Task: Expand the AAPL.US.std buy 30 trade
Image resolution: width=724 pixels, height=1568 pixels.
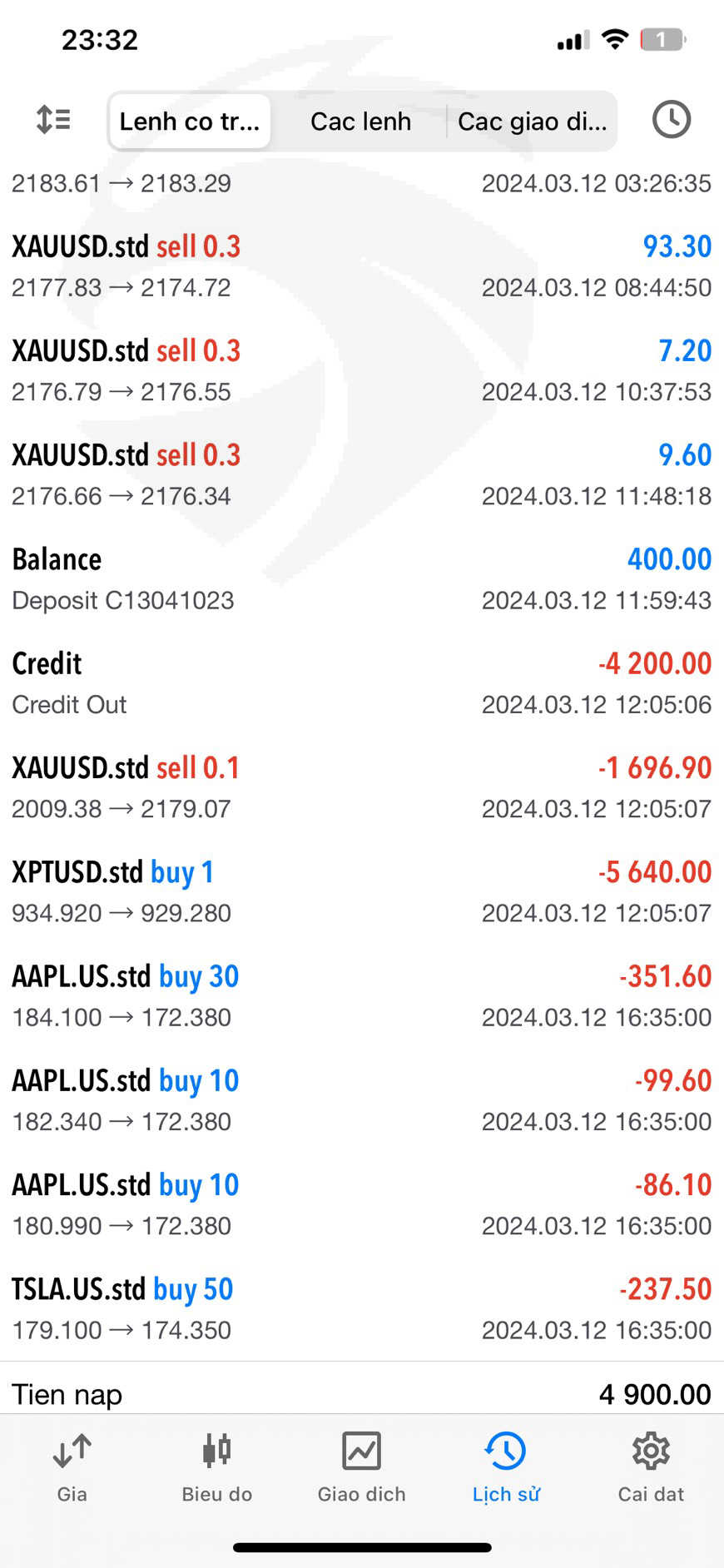Action: [362, 996]
